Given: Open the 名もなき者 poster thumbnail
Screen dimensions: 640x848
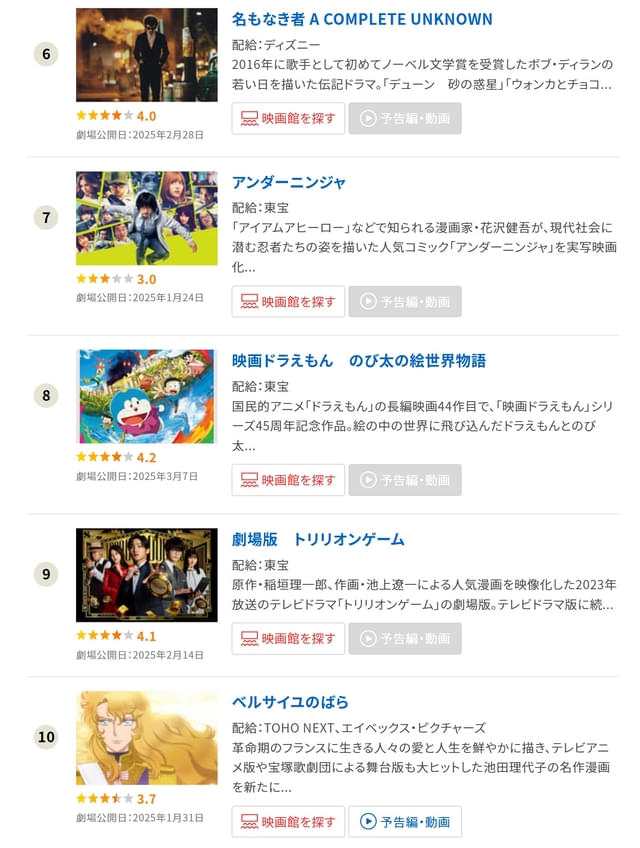Looking at the screenshot, I should pos(146,55).
